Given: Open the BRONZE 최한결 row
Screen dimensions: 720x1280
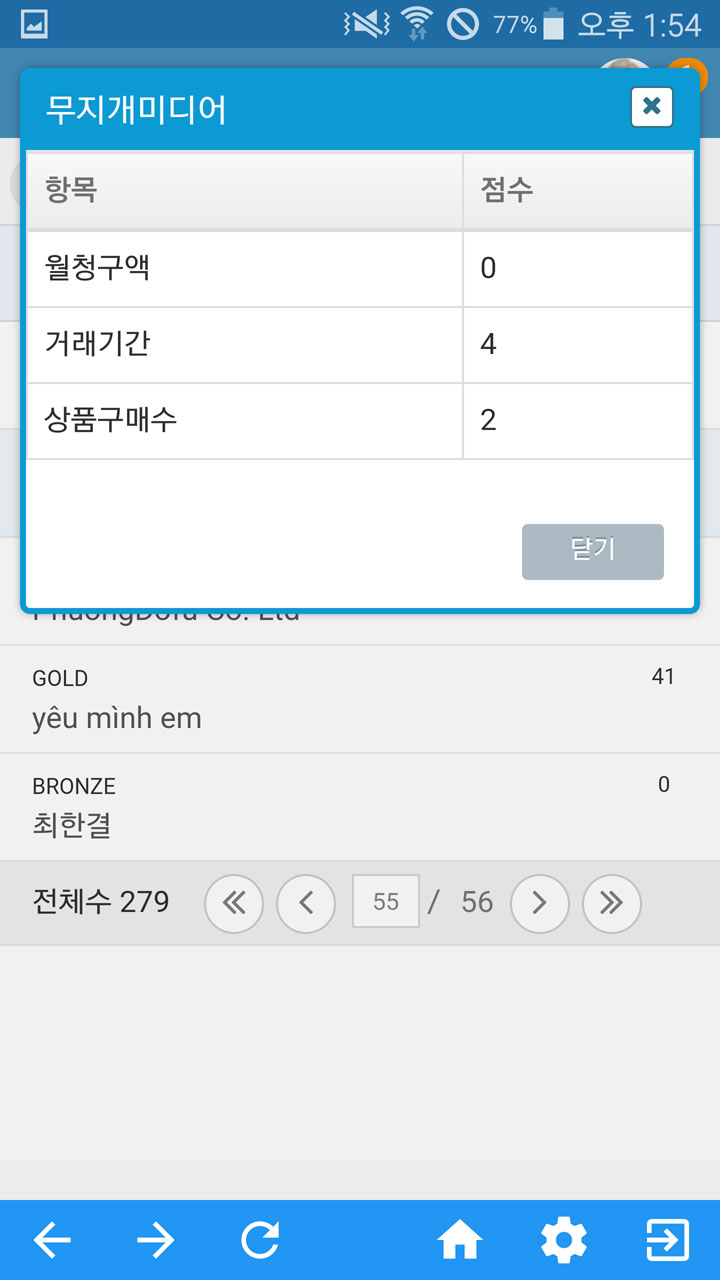Looking at the screenshot, I should point(360,807).
